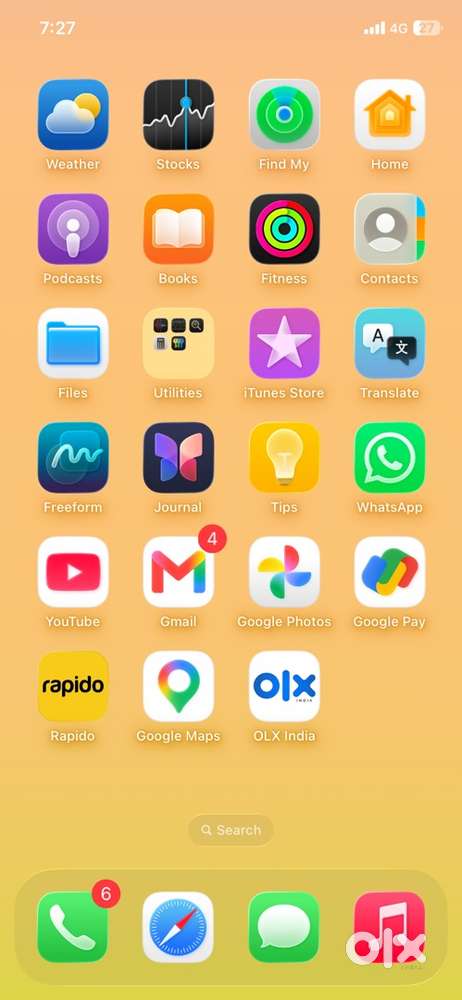Open the Utilities folder
This screenshot has height=1000, width=462.
tap(178, 343)
